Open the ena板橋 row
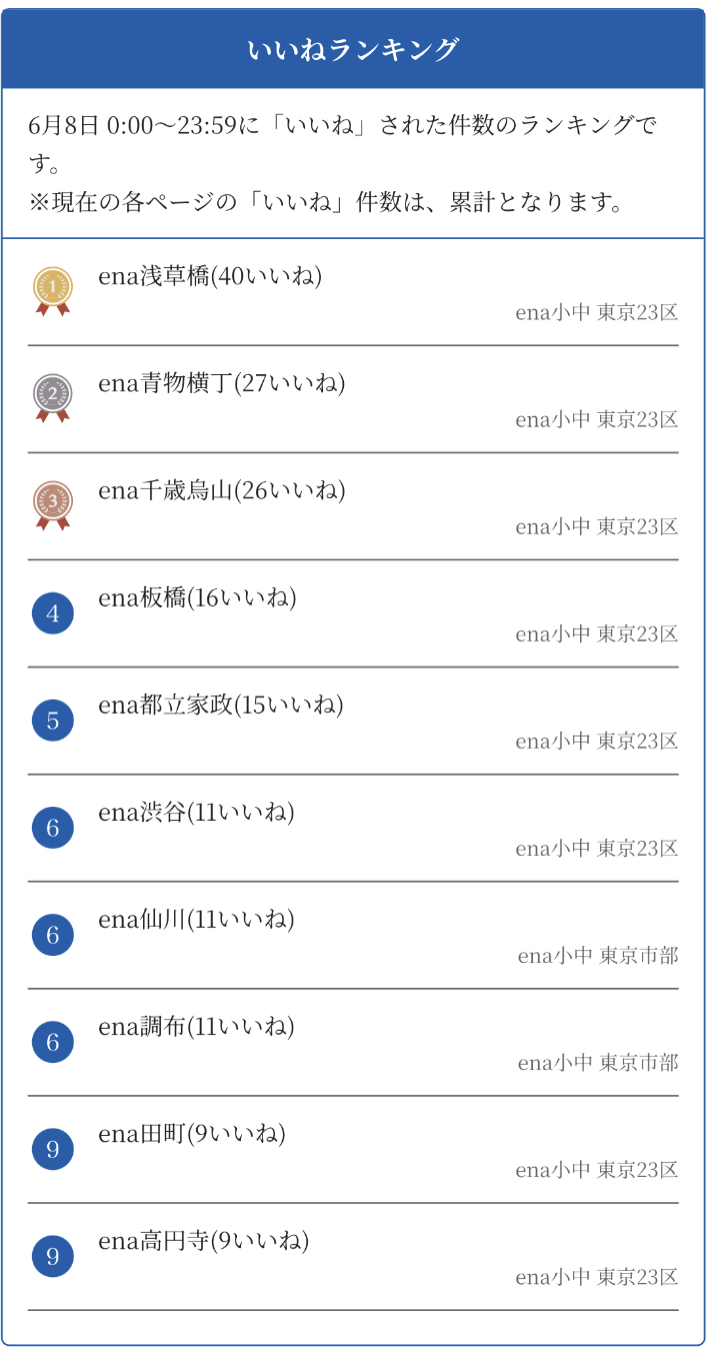Image resolution: width=711 pixels, height=1353 pixels. click(x=197, y=598)
